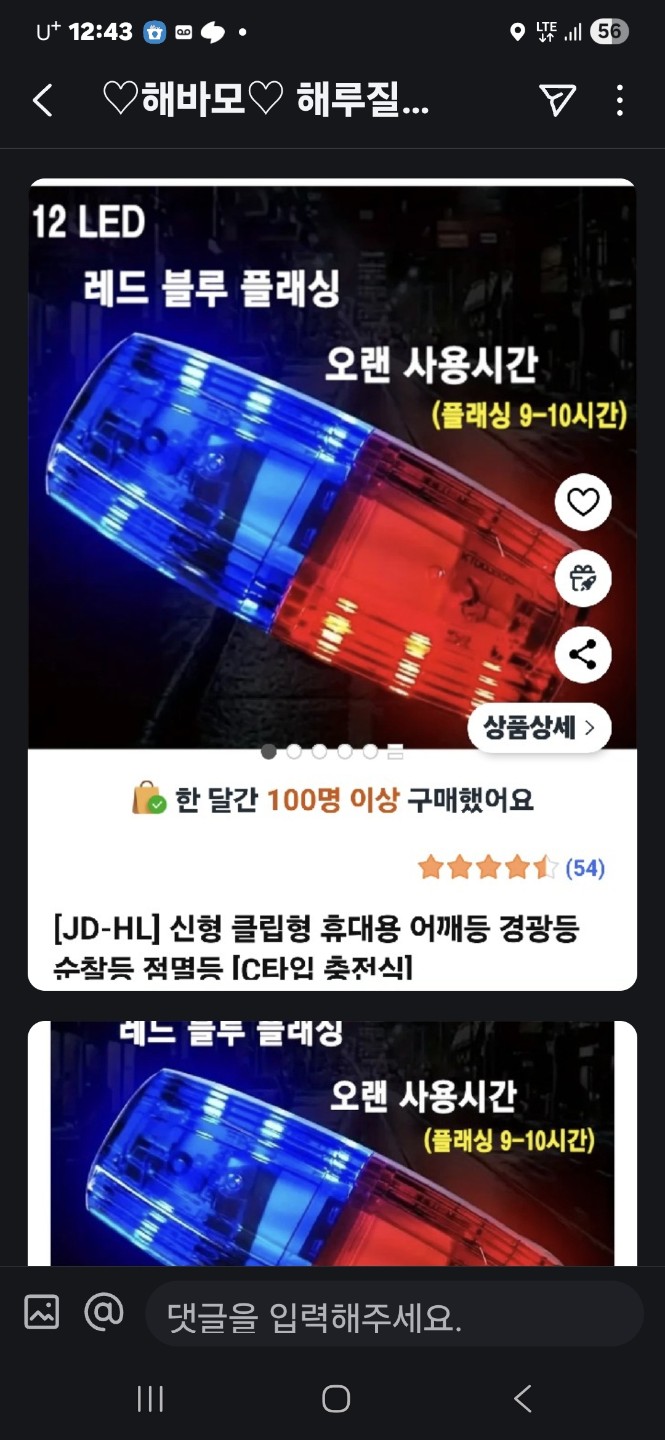Go back from this post
This screenshot has height=1440, width=665.
point(42,100)
